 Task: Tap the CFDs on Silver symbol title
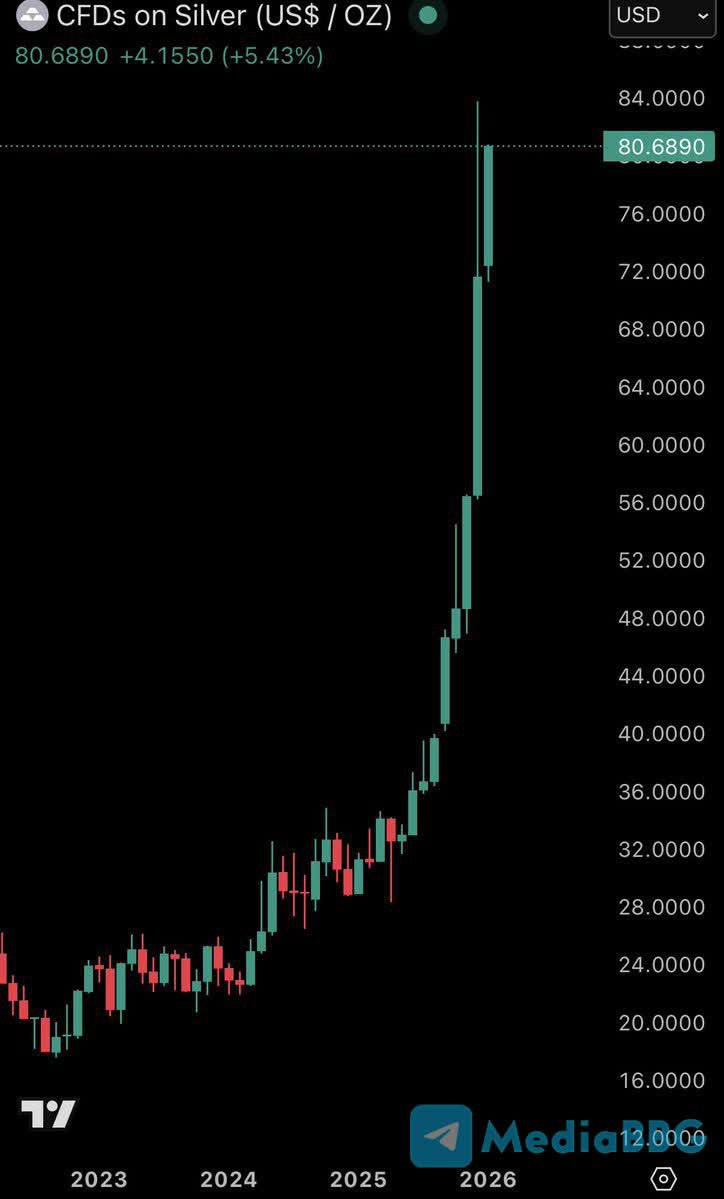(x=223, y=16)
